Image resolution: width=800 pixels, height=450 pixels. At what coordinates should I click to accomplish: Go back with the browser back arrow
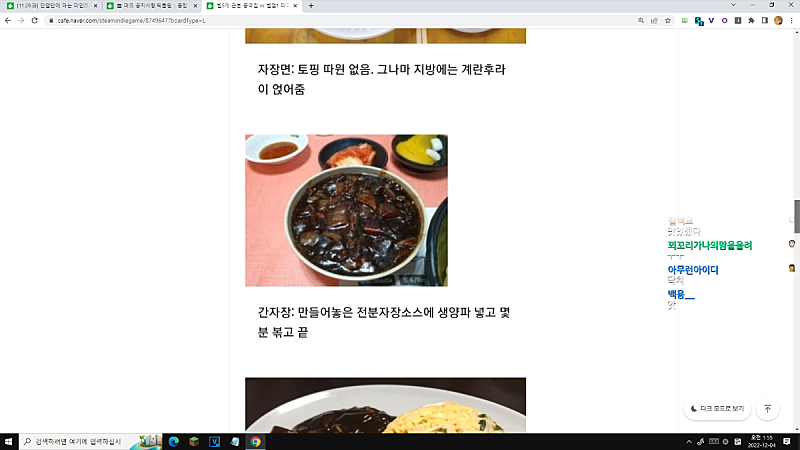tap(8, 20)
